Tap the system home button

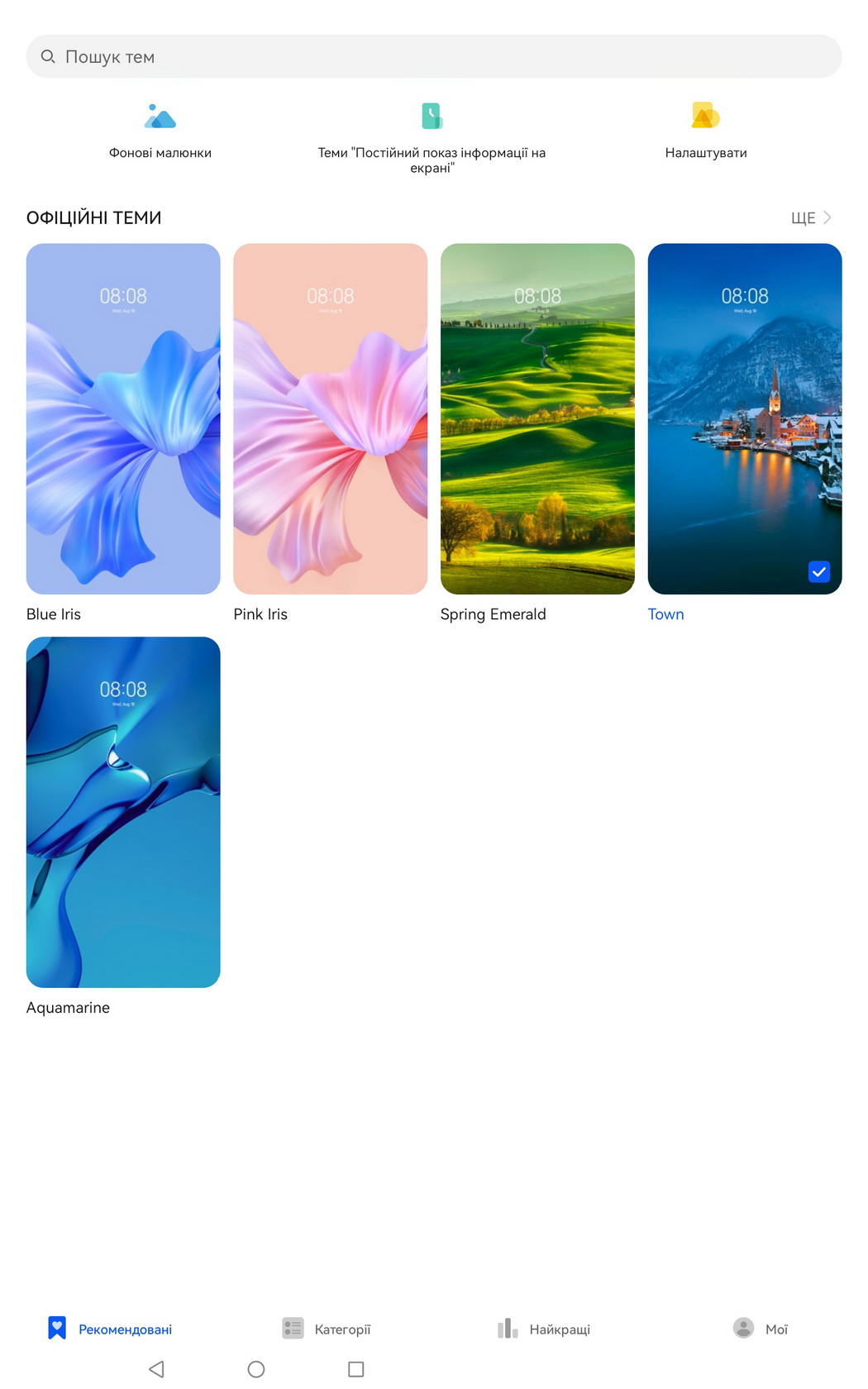256,1369
